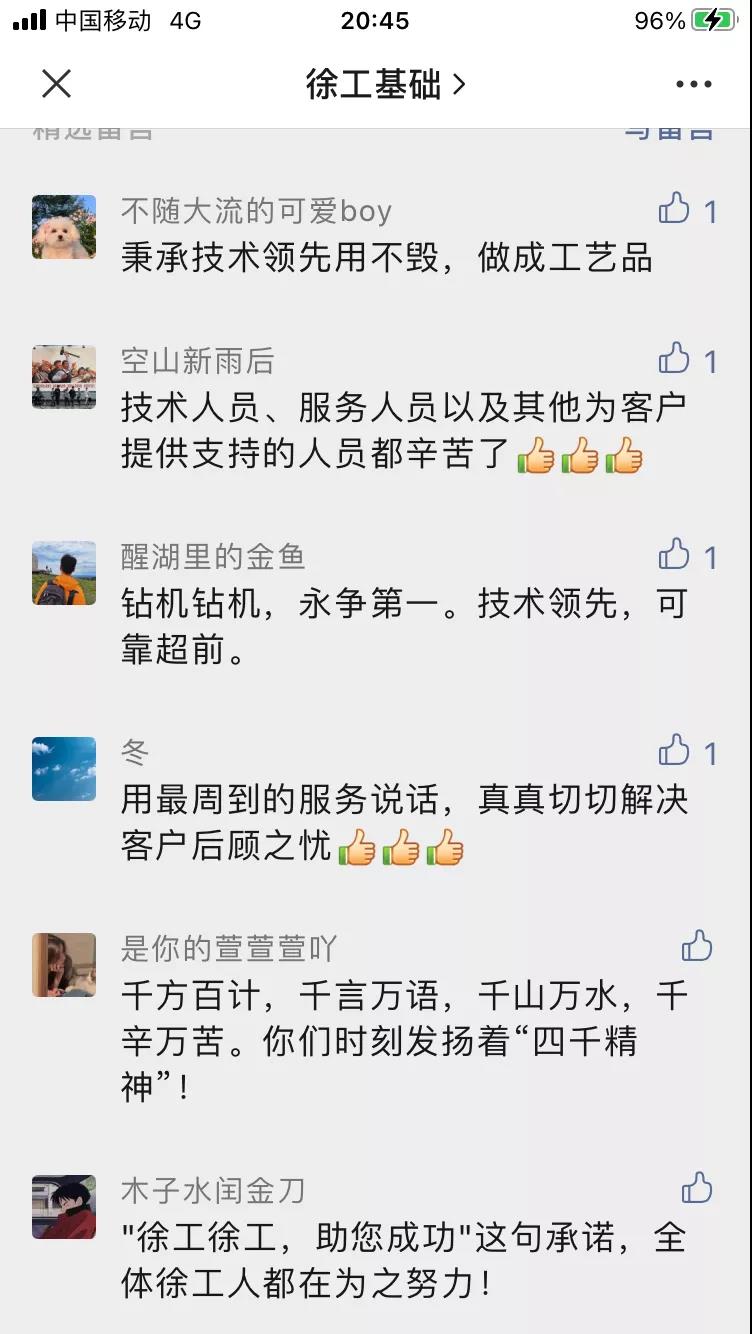Open the three-dot overflow menu
Viewport: 752px width, 1334px height.
click(693, 84)
